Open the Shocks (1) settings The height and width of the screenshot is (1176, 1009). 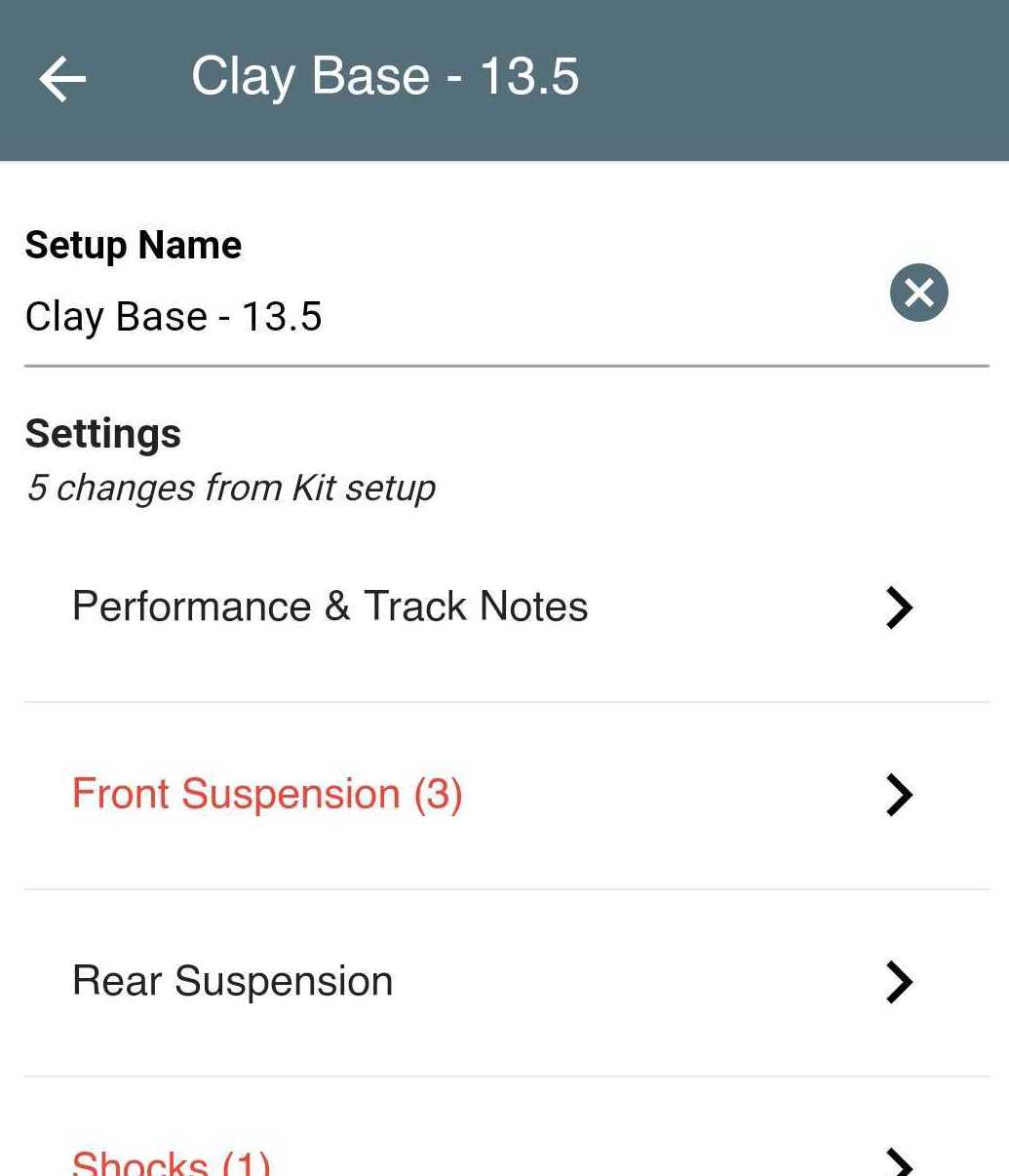coord(173,1160)
